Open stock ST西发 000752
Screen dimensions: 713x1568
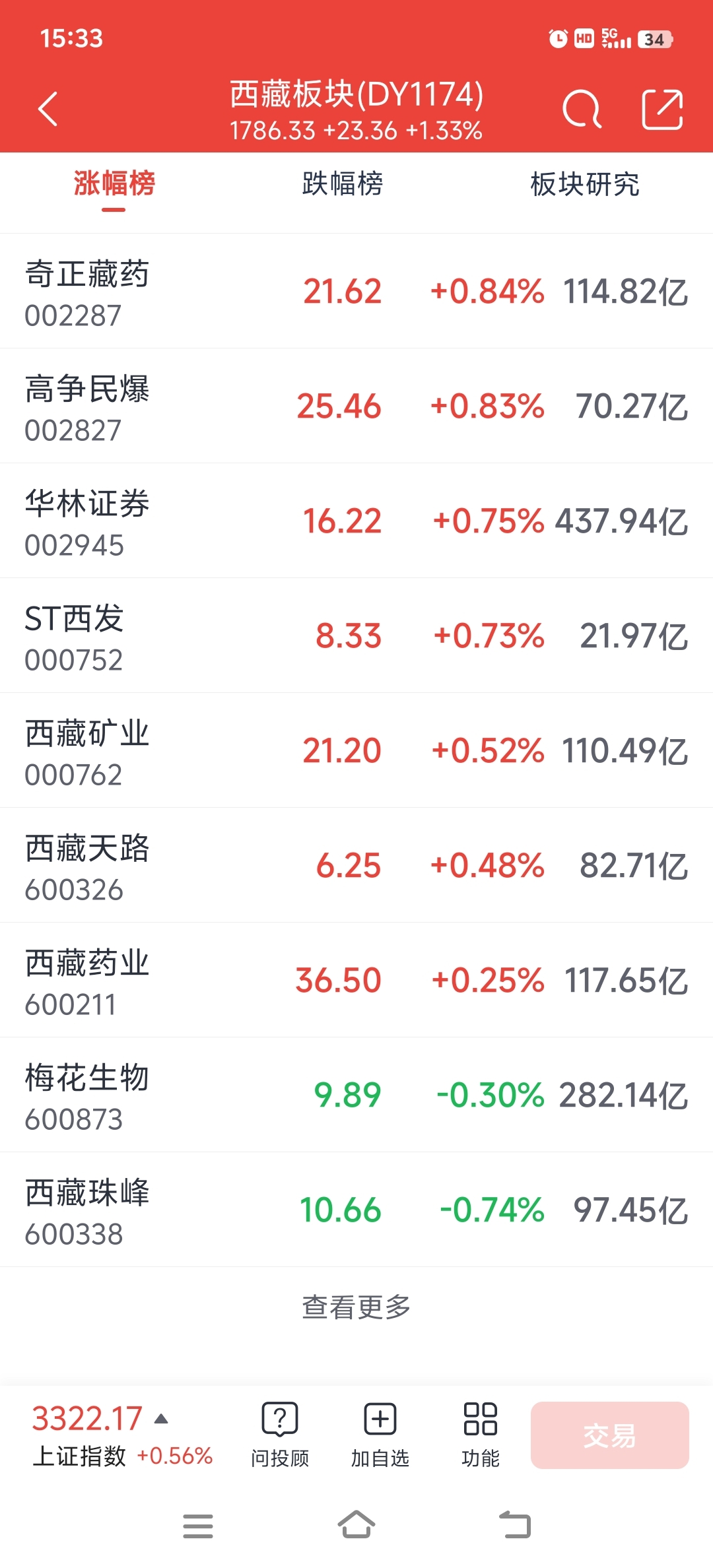click(x=356, y=636)
